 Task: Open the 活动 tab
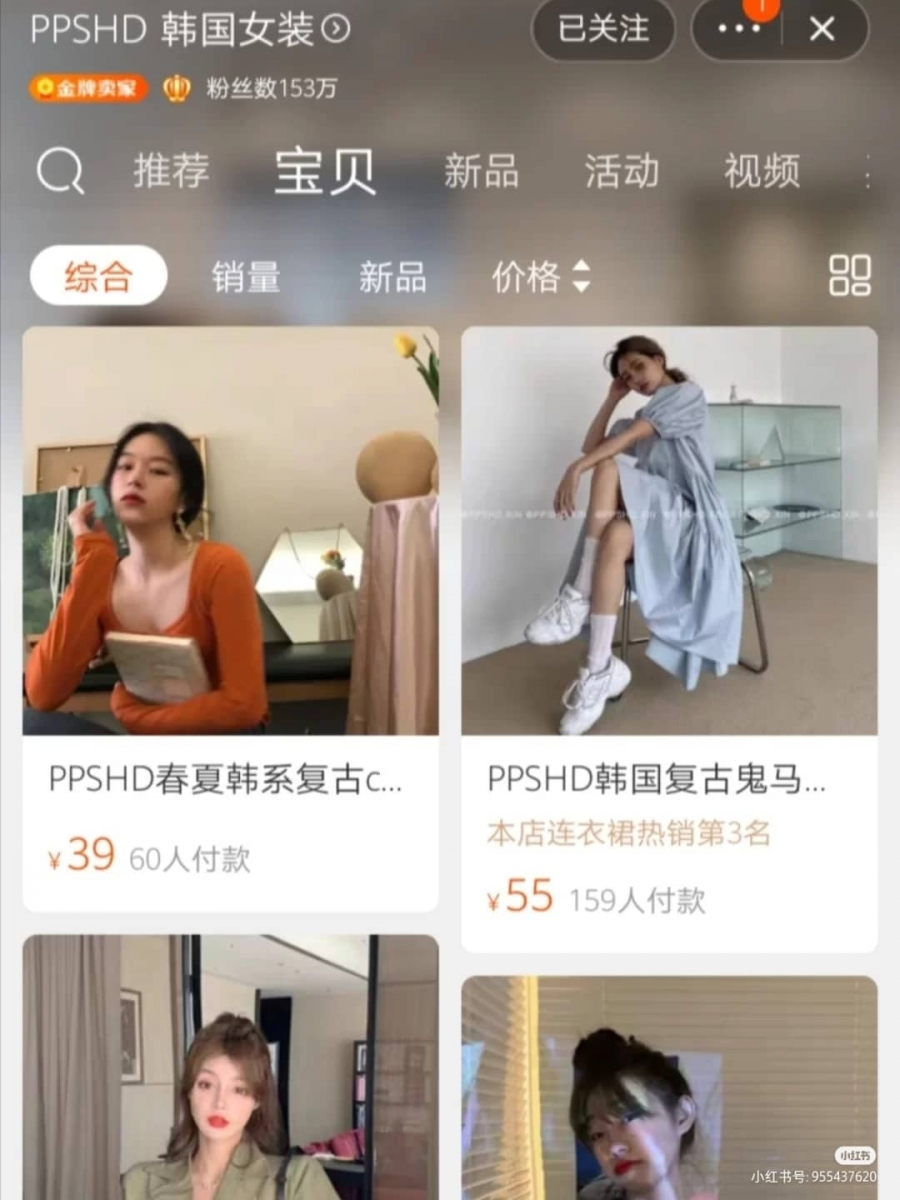pos(621,171)
